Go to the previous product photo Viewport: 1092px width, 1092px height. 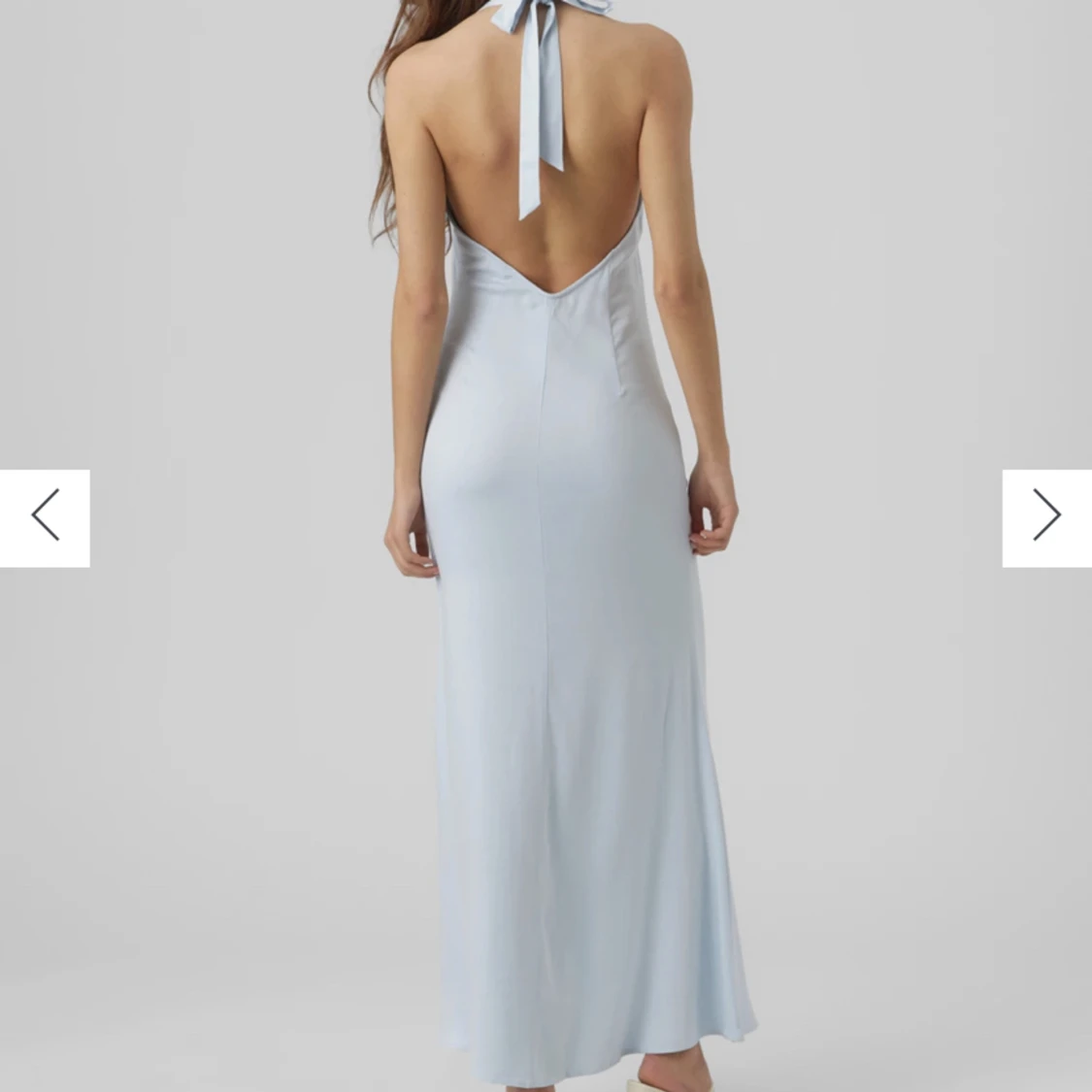tap(45, 517)
